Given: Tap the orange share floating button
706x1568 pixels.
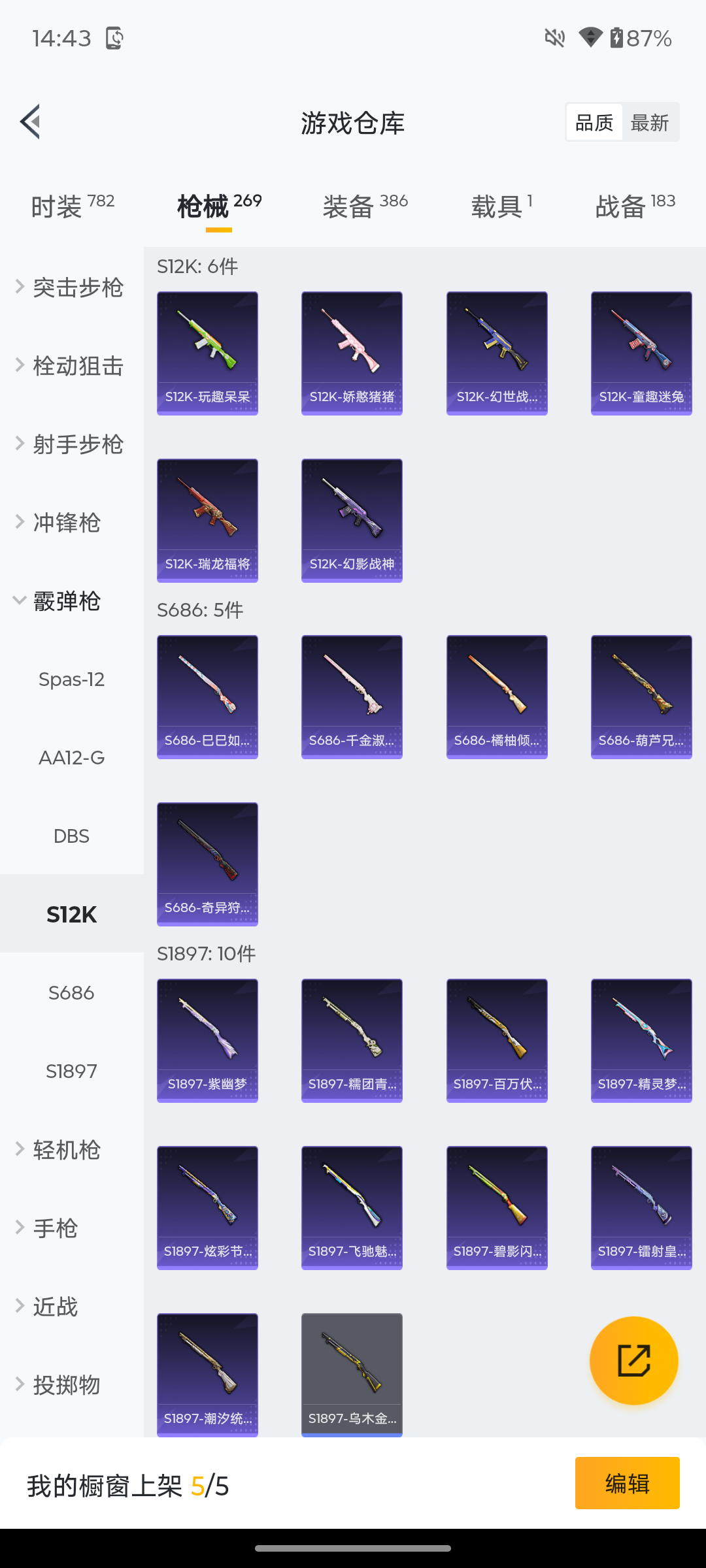Looking at the screenshot, I should [x=633, y=1360].
